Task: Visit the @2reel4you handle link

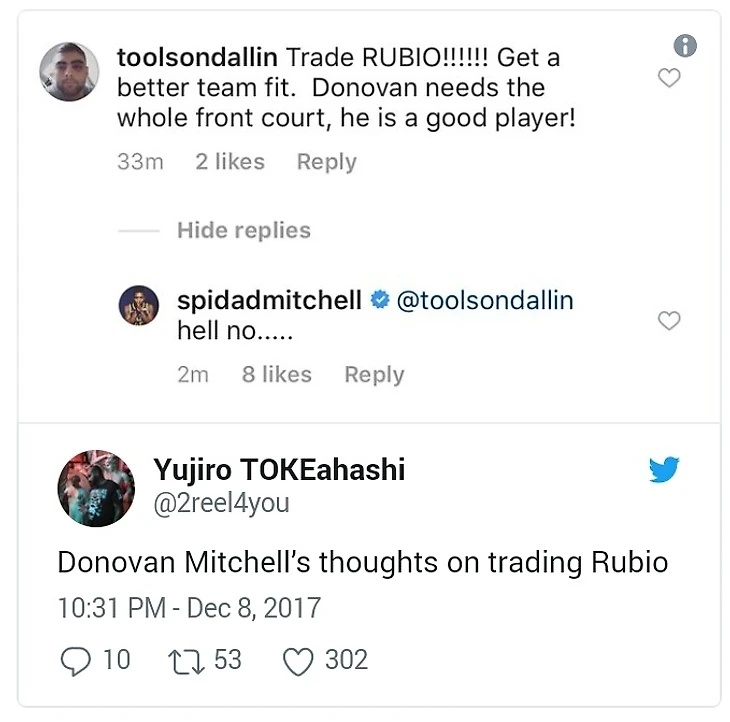Action: (x=221, y=502)
